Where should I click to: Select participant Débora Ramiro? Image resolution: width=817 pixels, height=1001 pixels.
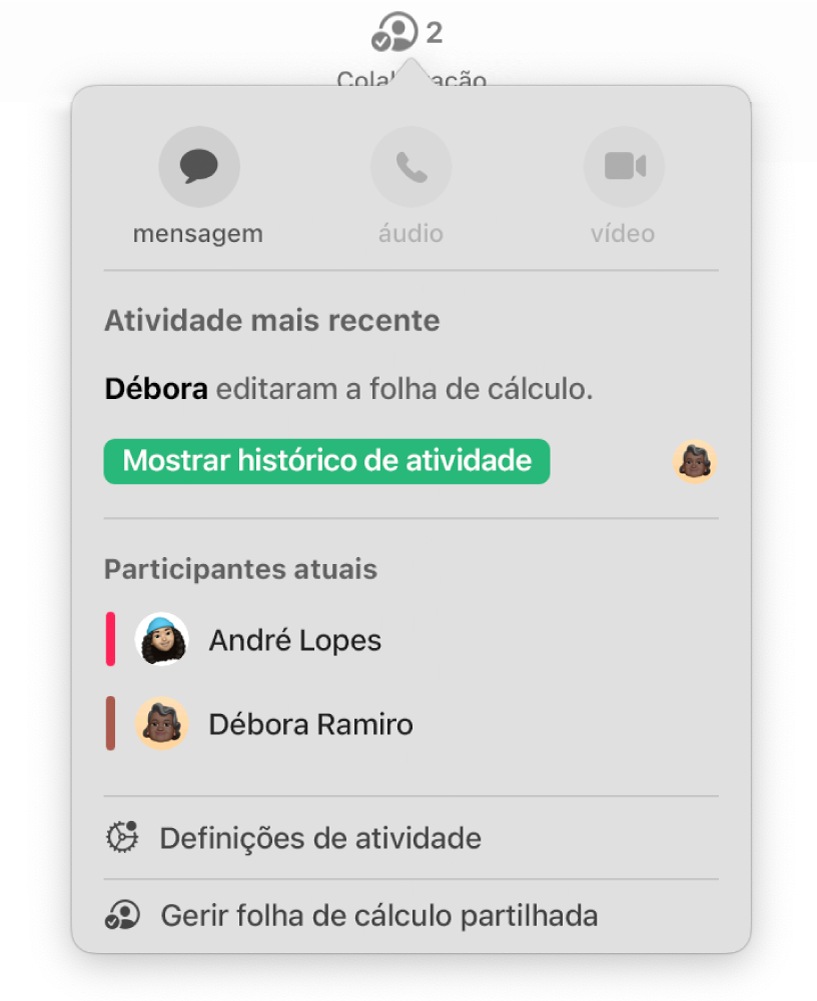(310, 724)
